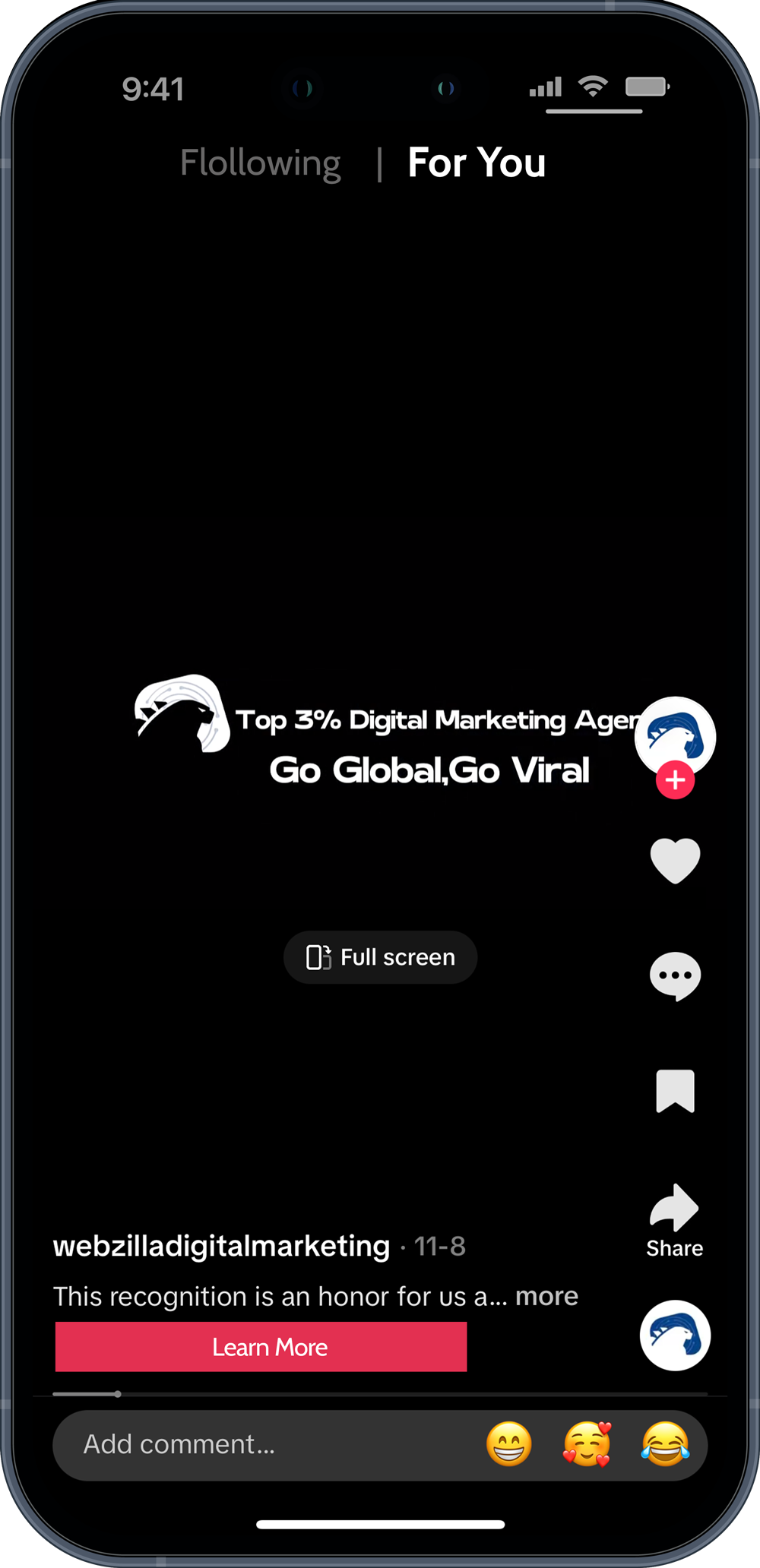Open webzilladigitalmarketing profile name
This screenshot has width=760, height=1568.
(221, 1246)
